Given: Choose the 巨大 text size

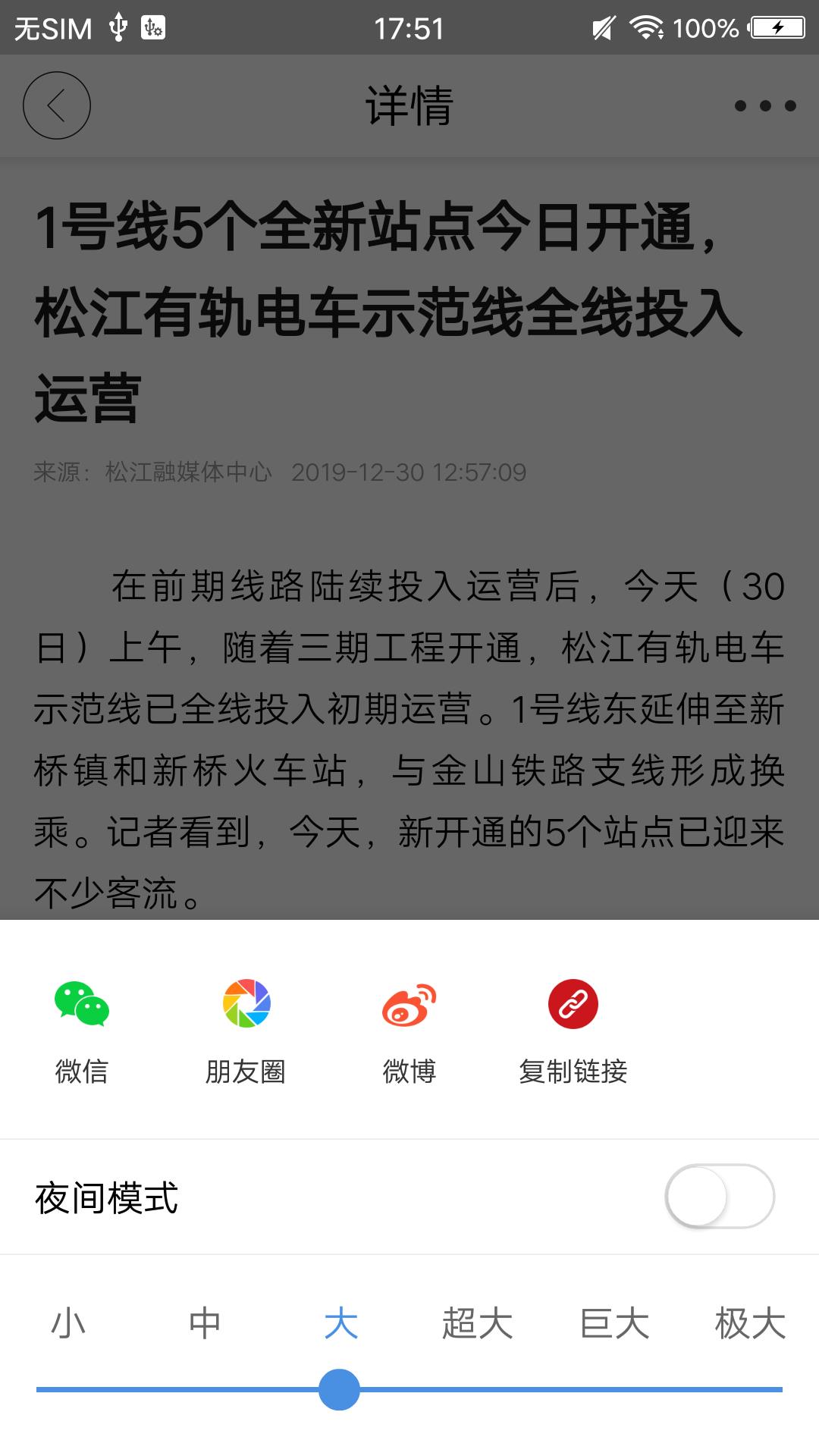Looking at the screenshot, I should coord(613,1324).
